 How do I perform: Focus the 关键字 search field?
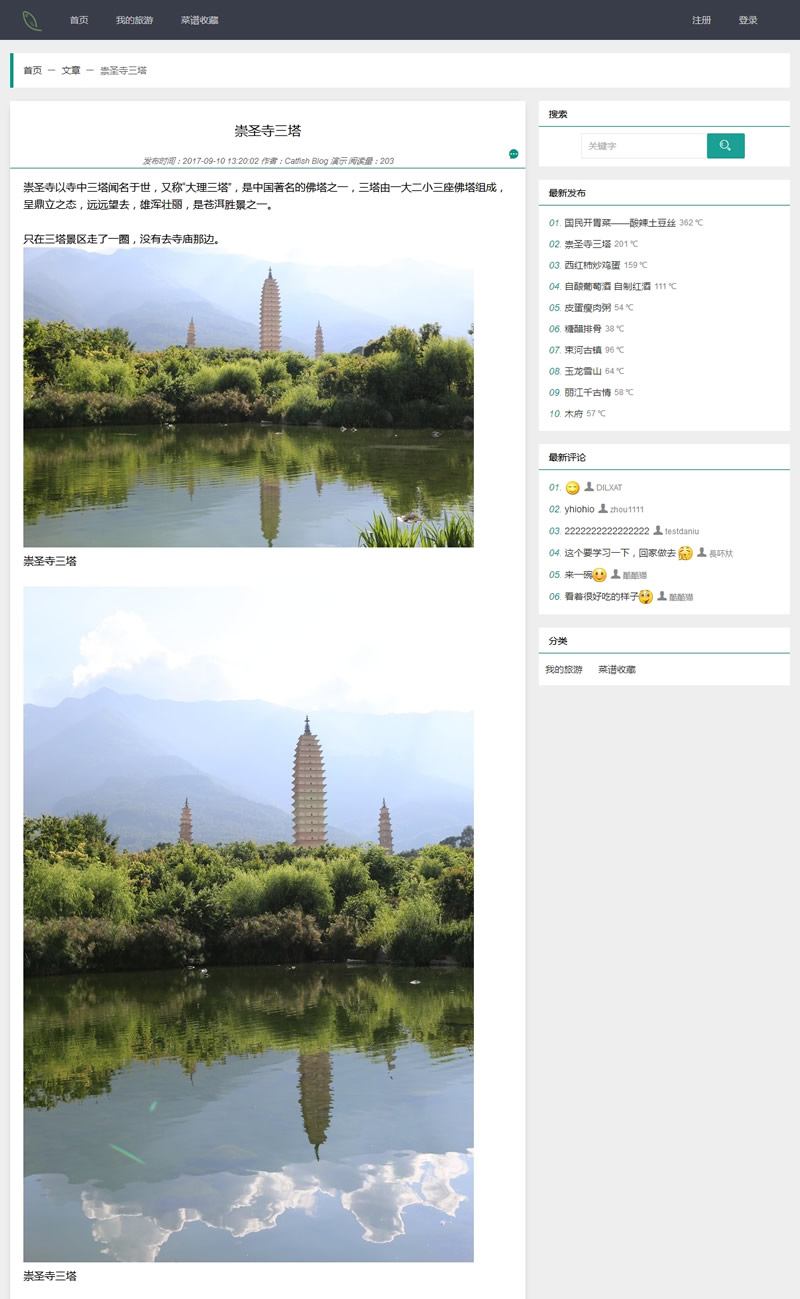tap(643, 146)
